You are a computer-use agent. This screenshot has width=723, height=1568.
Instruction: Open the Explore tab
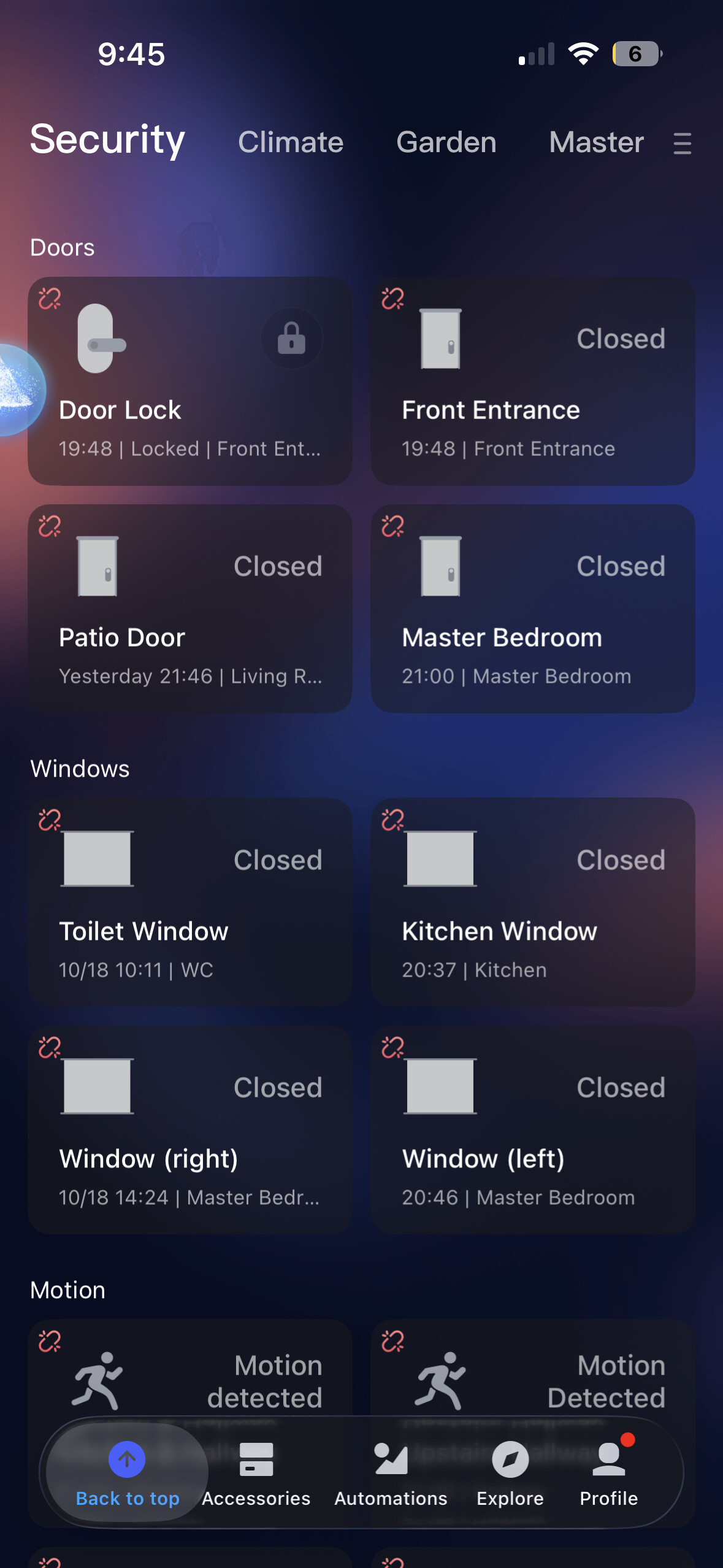click(x=510, y=1472)
